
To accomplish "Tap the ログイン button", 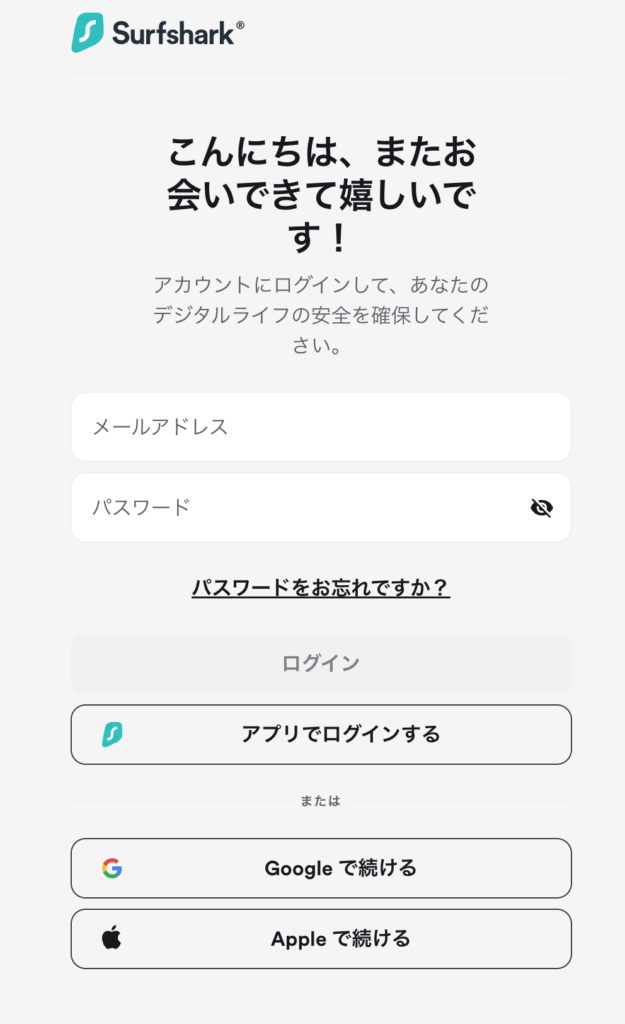I will [x=320, y=663].
